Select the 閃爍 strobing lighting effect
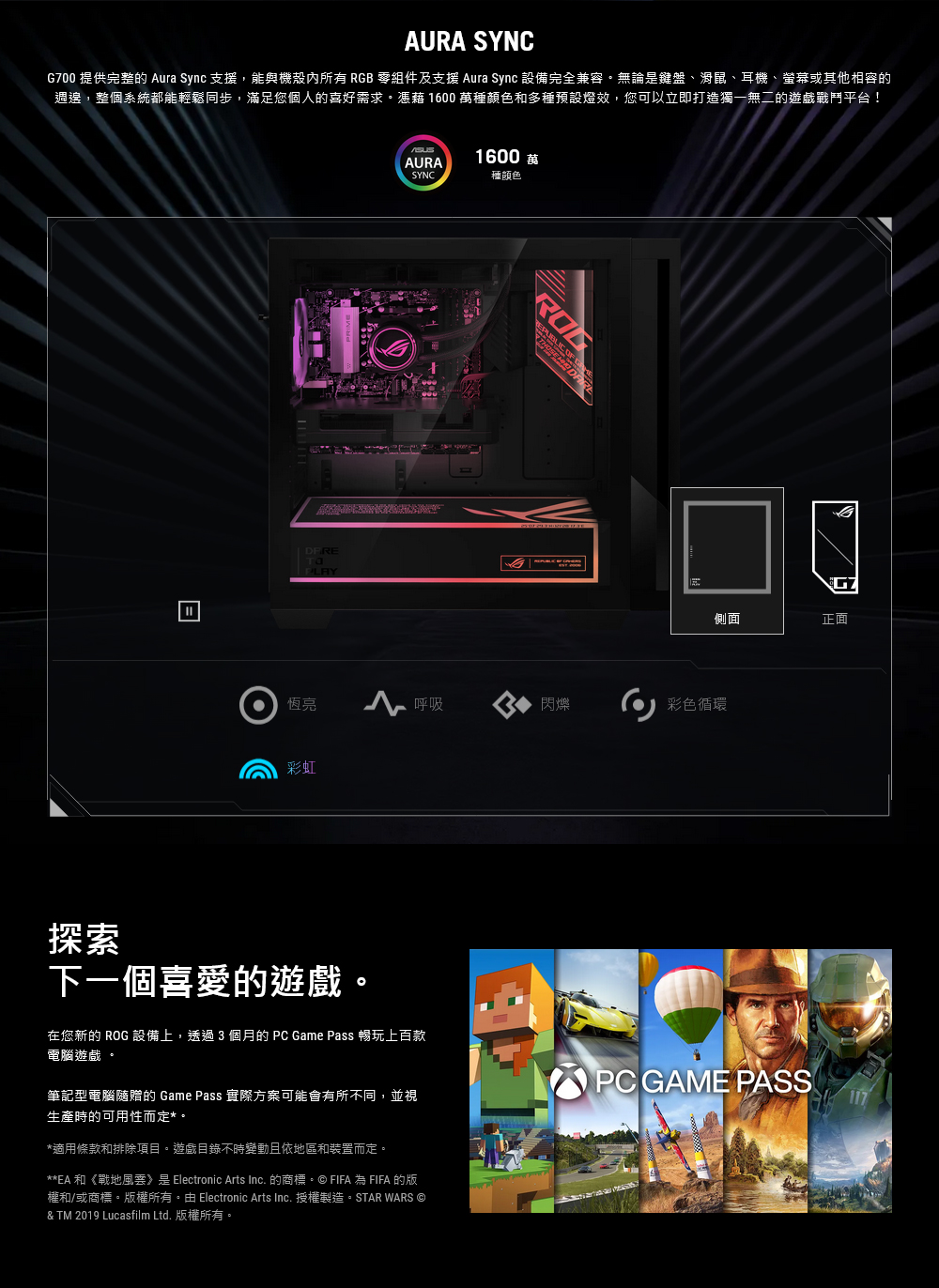The image size is (939, 1288). [x=531, y=704]
